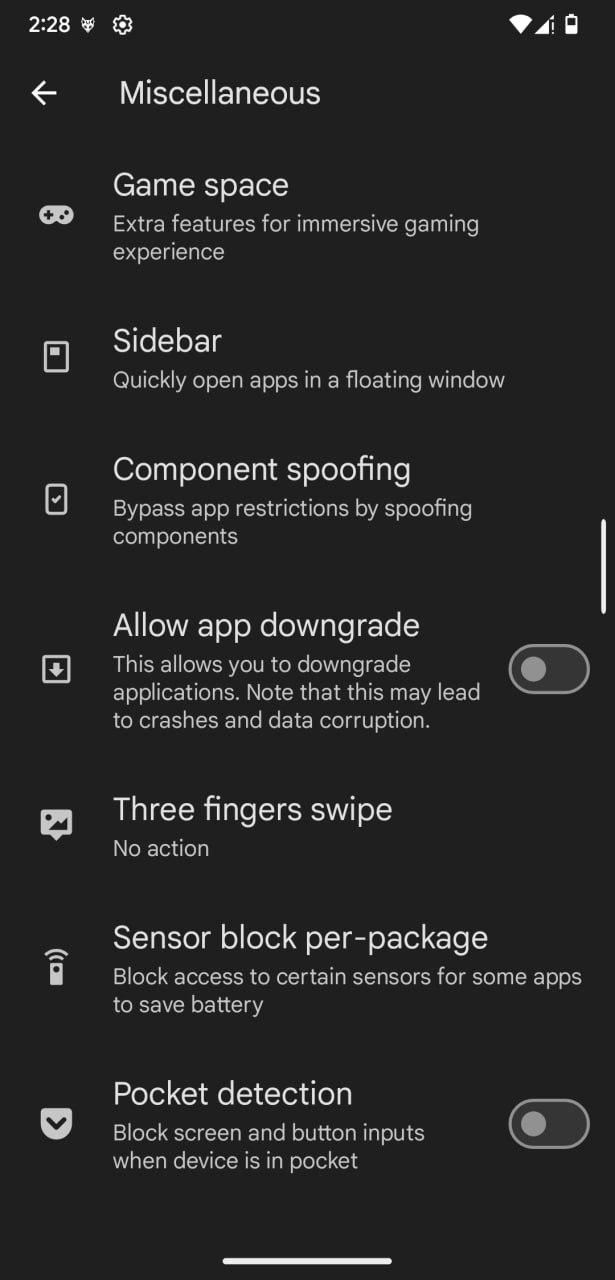The height and width of the screenshot is (1280, 615).
Task: Open Three fingers swipe action
Action: (x=307, y=826)
